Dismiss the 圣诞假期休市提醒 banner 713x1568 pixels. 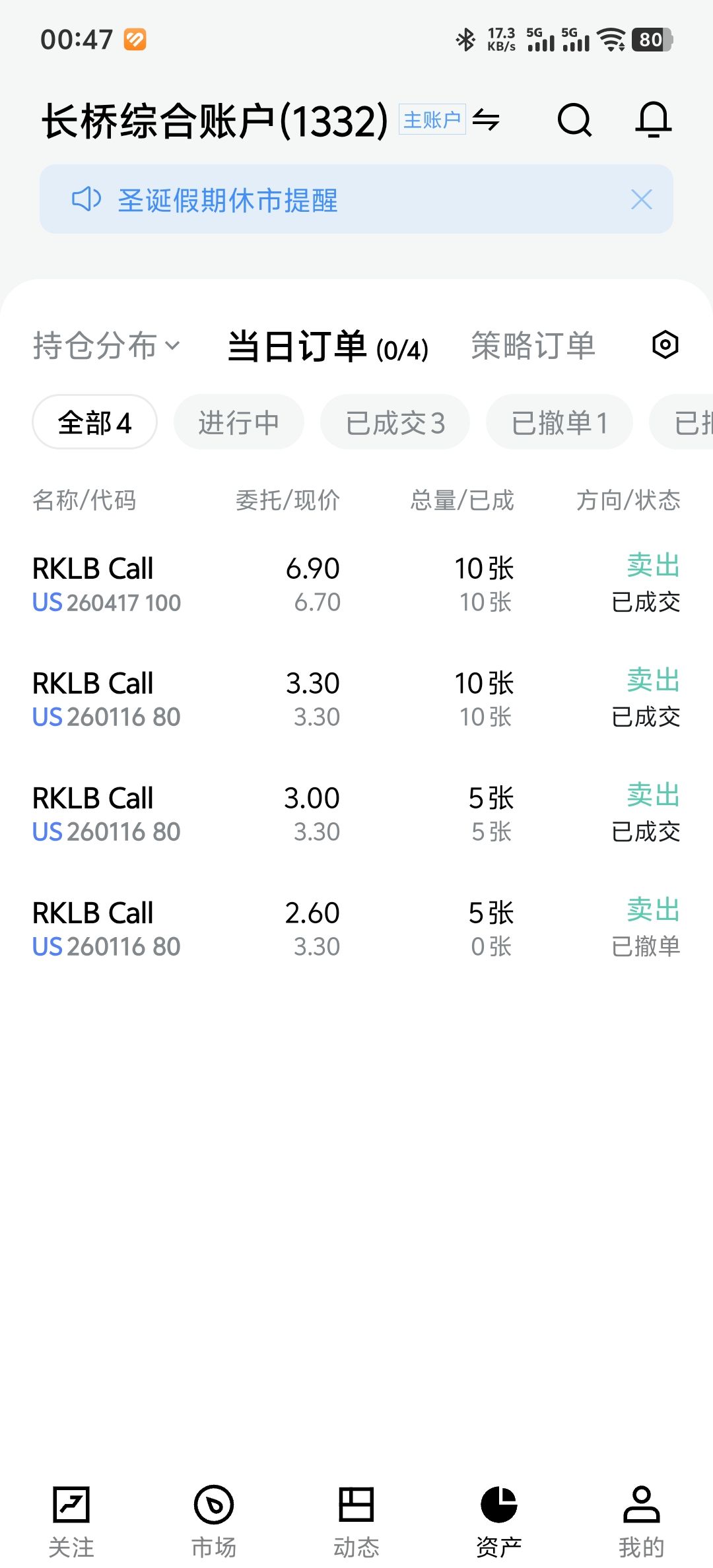641,199
